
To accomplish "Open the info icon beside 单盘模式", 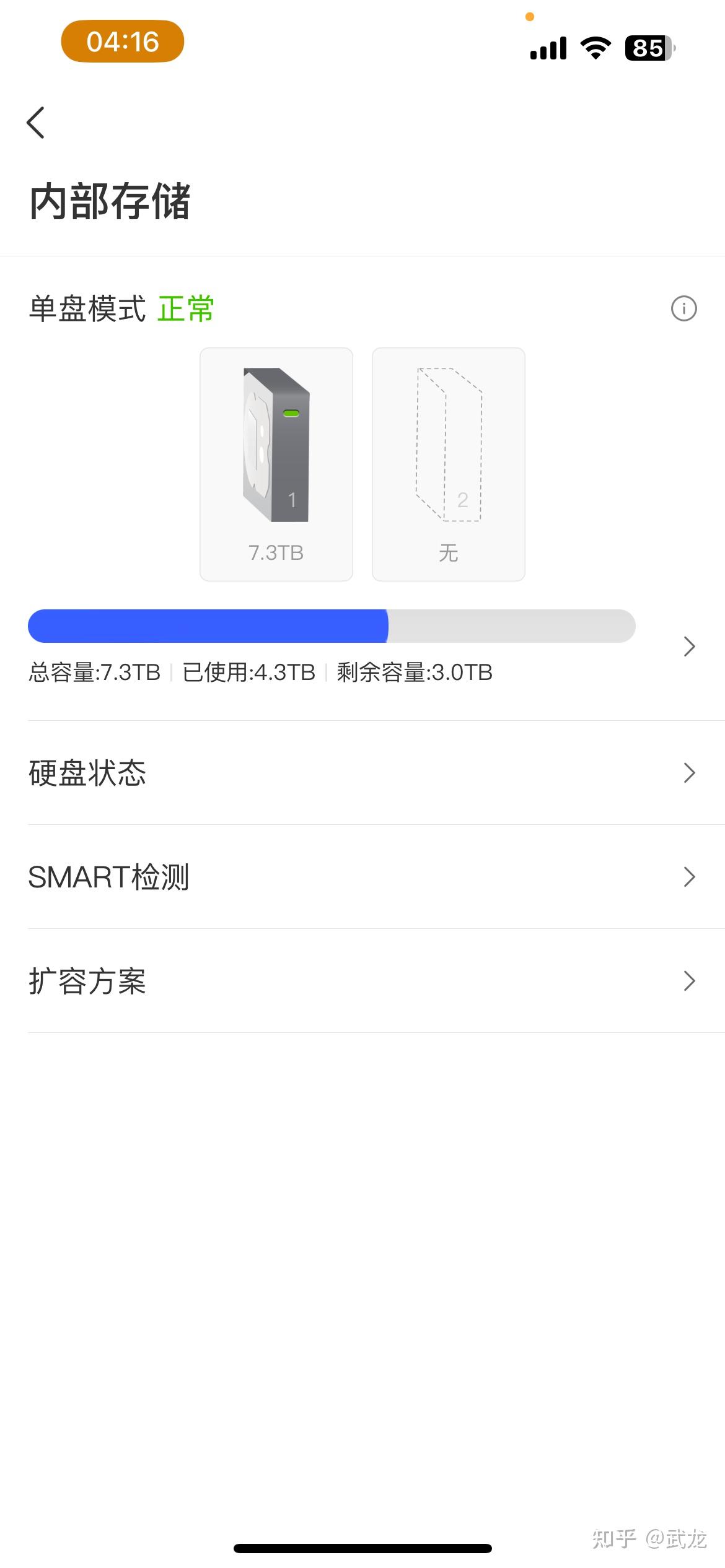I will [683, 308].
